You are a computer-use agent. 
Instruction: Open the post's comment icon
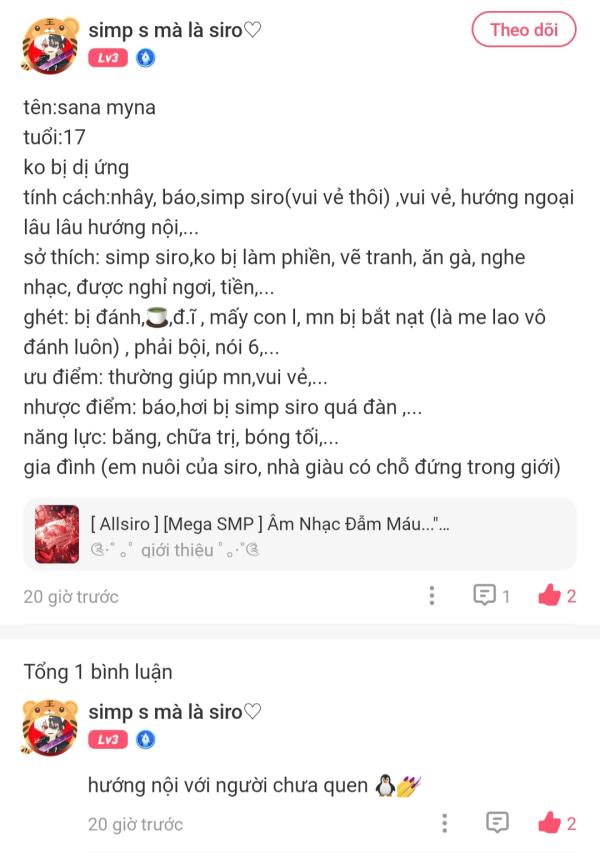click(485, 596)
